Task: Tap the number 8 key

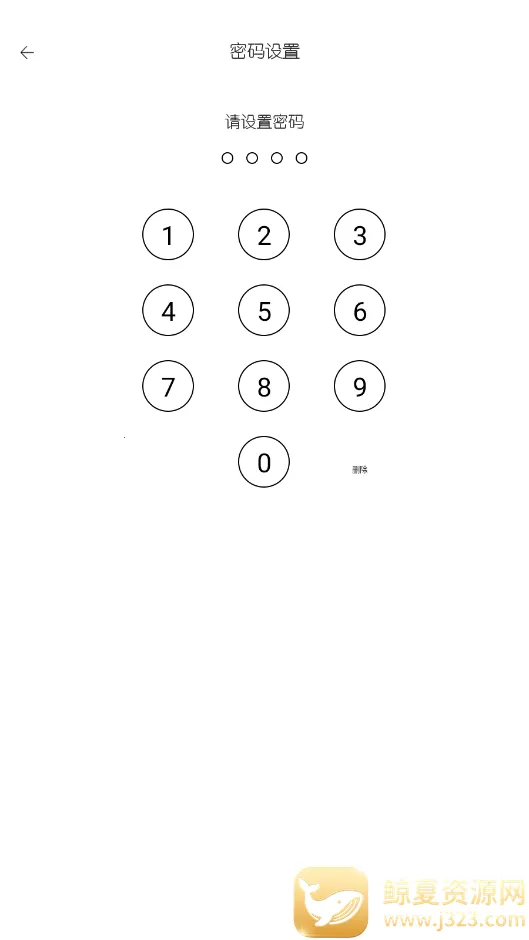Action: (x=264, y=386)
